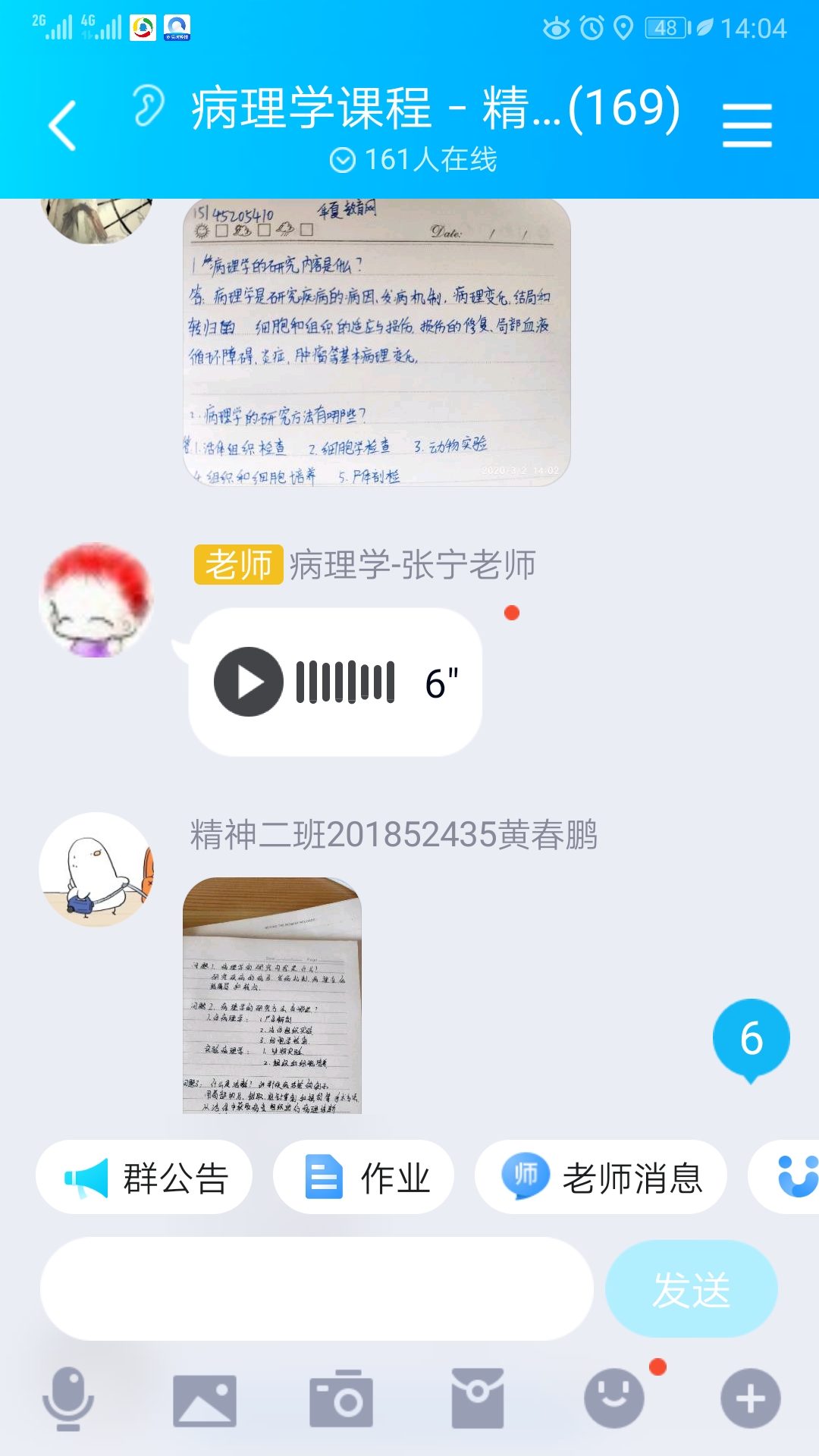Jump to the 6 unread messages
Viewport: 819px width, 1456px height.
click(751, 1038)
